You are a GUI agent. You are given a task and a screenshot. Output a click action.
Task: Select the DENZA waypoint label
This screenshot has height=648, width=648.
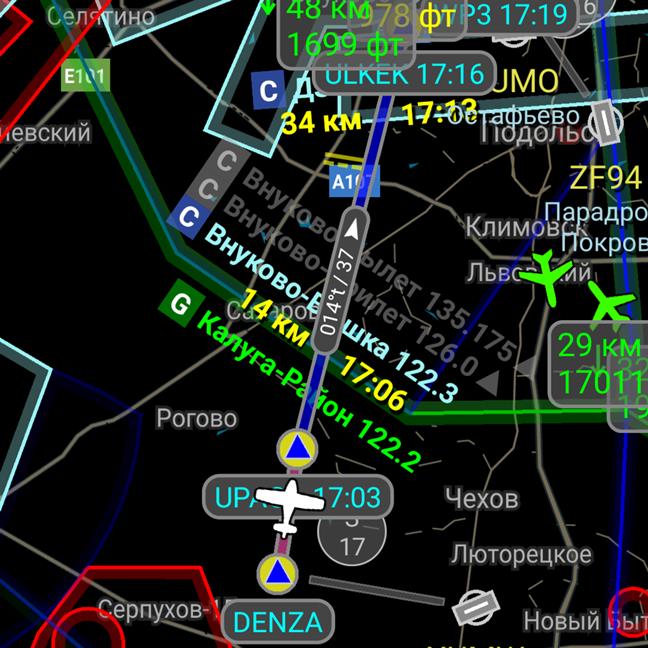(277, 622)
